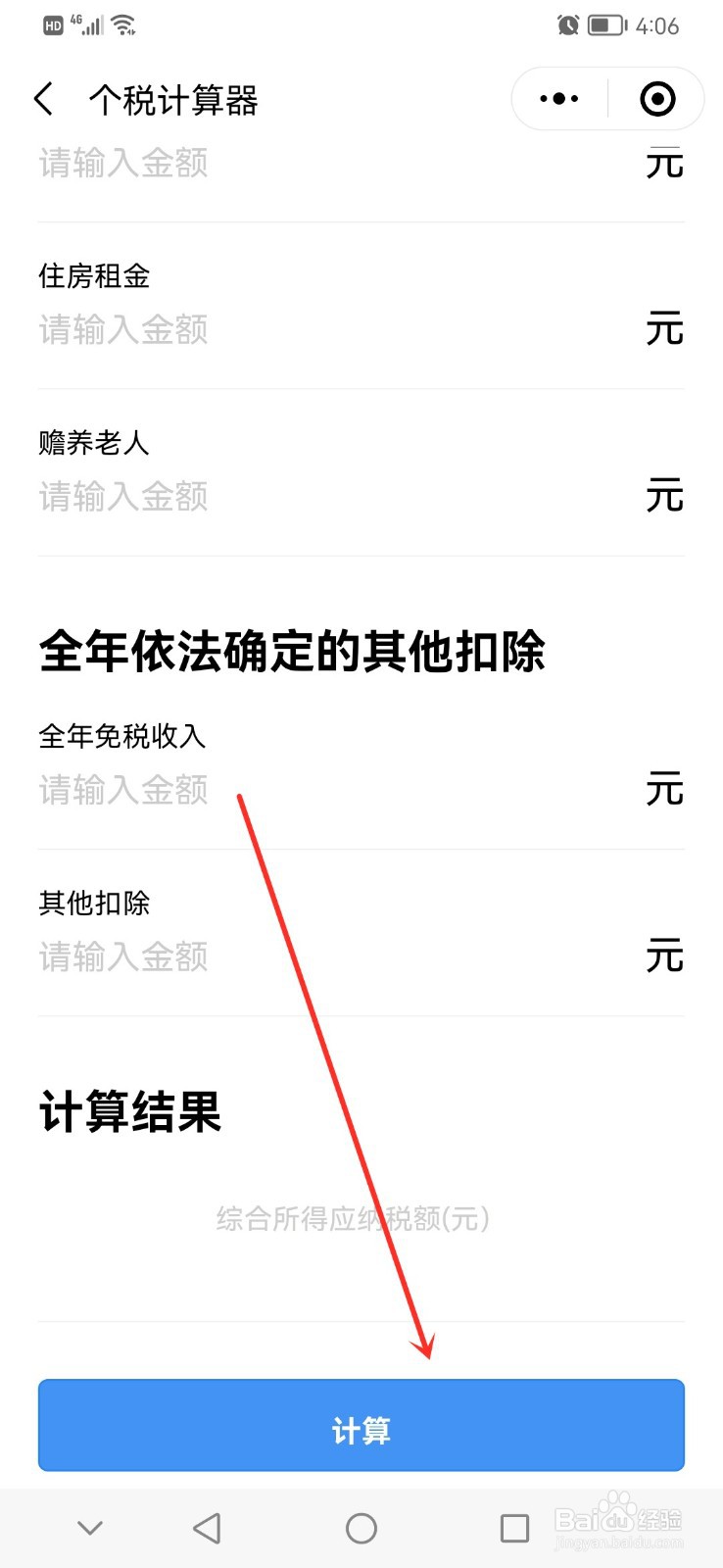Image resolution: width=723 pixels, height=1568 pixels.
Task: Tap the battery indicator icon
Action: click(x=603, y=24)
